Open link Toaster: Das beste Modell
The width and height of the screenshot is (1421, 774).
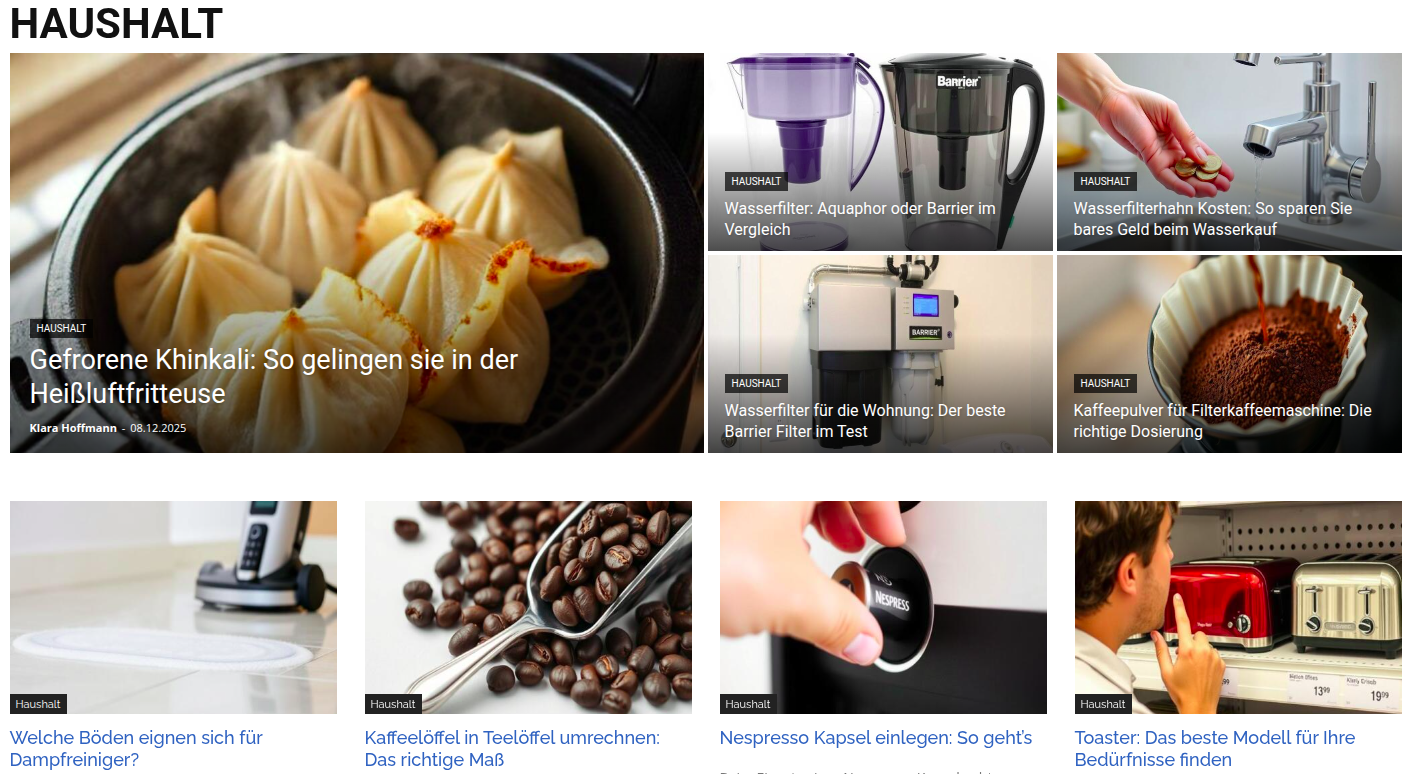1214,748
